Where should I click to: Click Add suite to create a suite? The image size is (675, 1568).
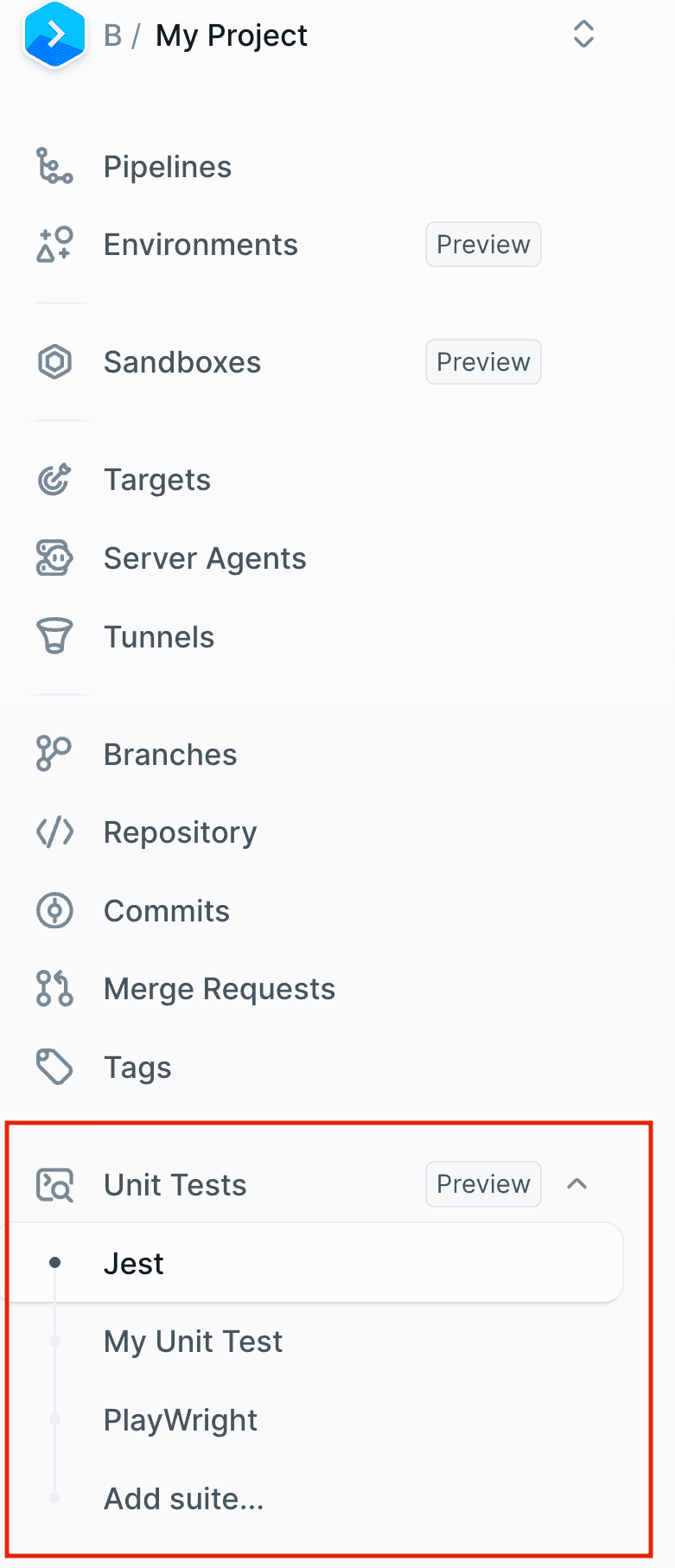click(x=183, y=1499)
